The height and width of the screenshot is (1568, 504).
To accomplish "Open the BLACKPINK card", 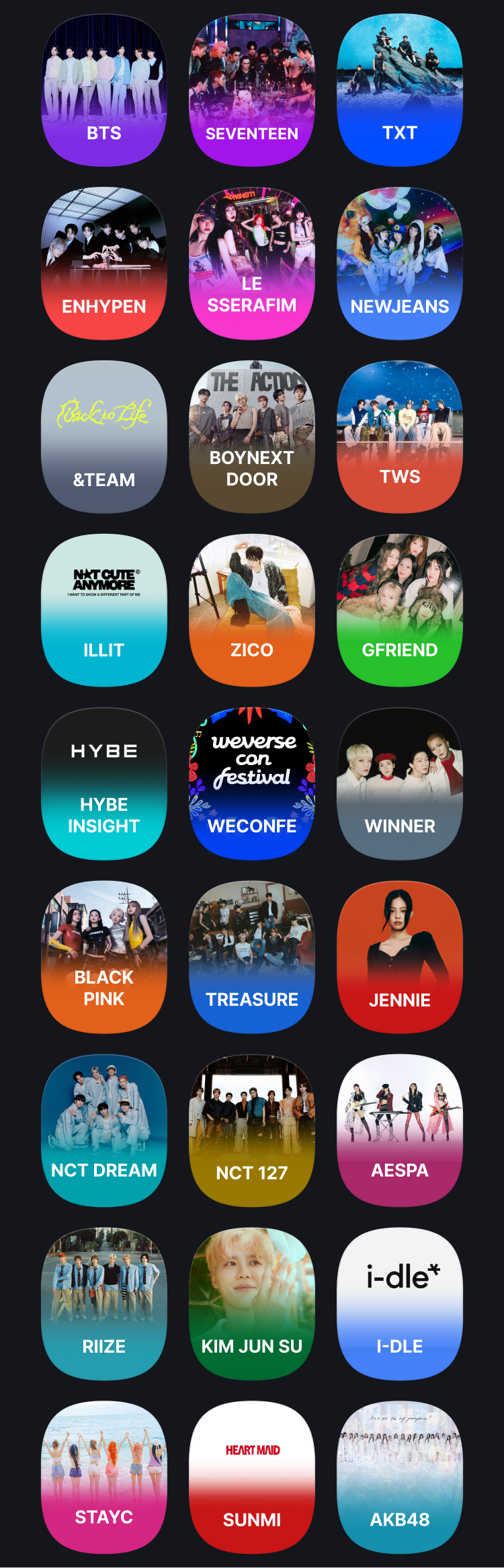I will 104,957.
